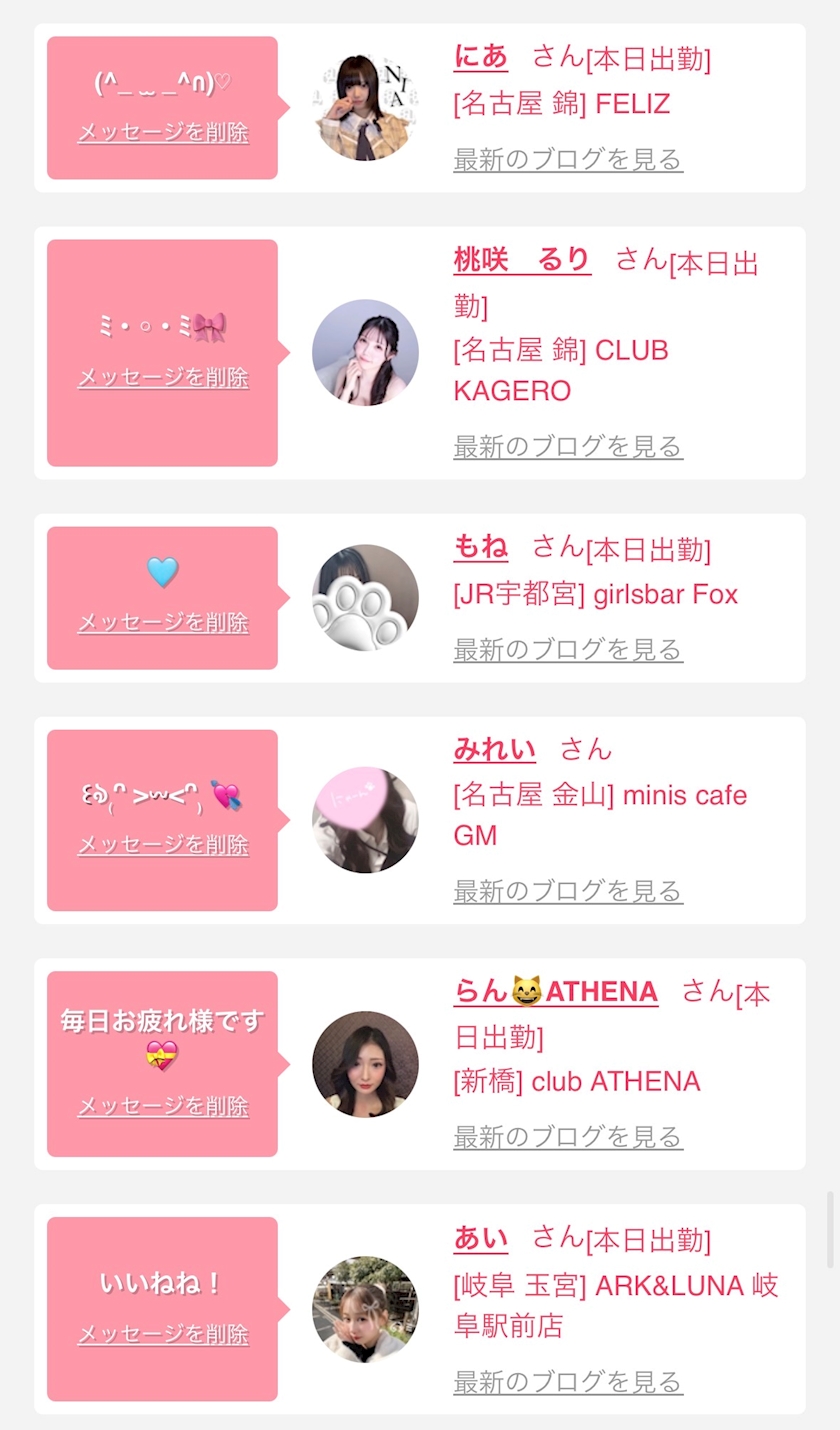Delete the blue heart message to もね

tap(163, 623)
